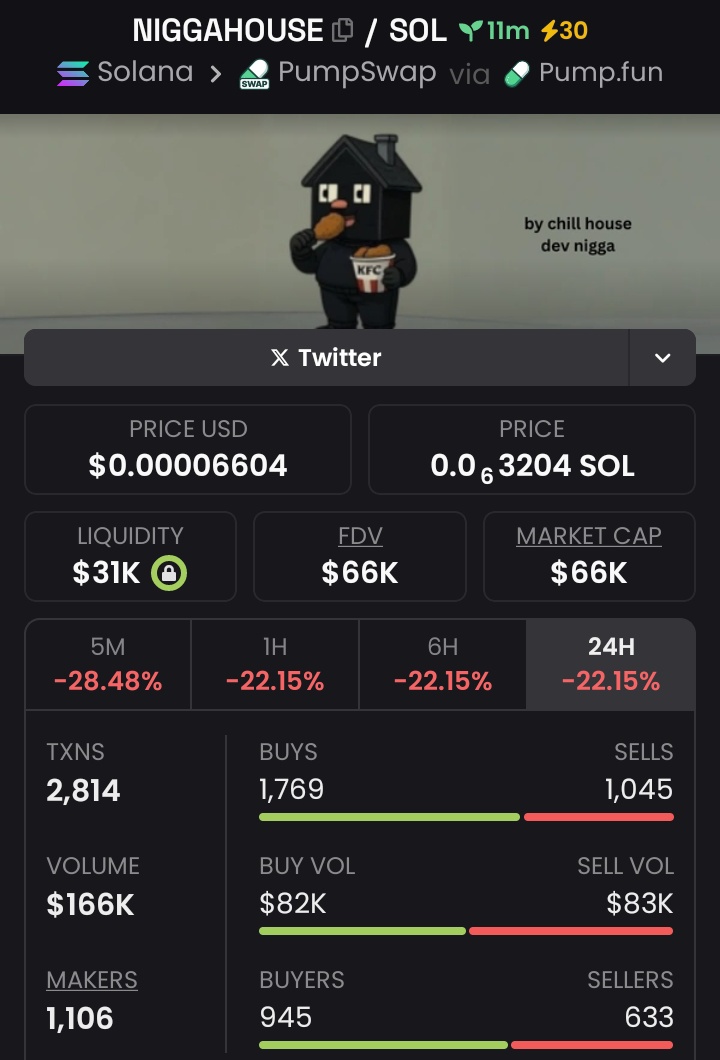Switch to the 5M timeframe
Screen dimensions: 720x1060
click(108, 665)
